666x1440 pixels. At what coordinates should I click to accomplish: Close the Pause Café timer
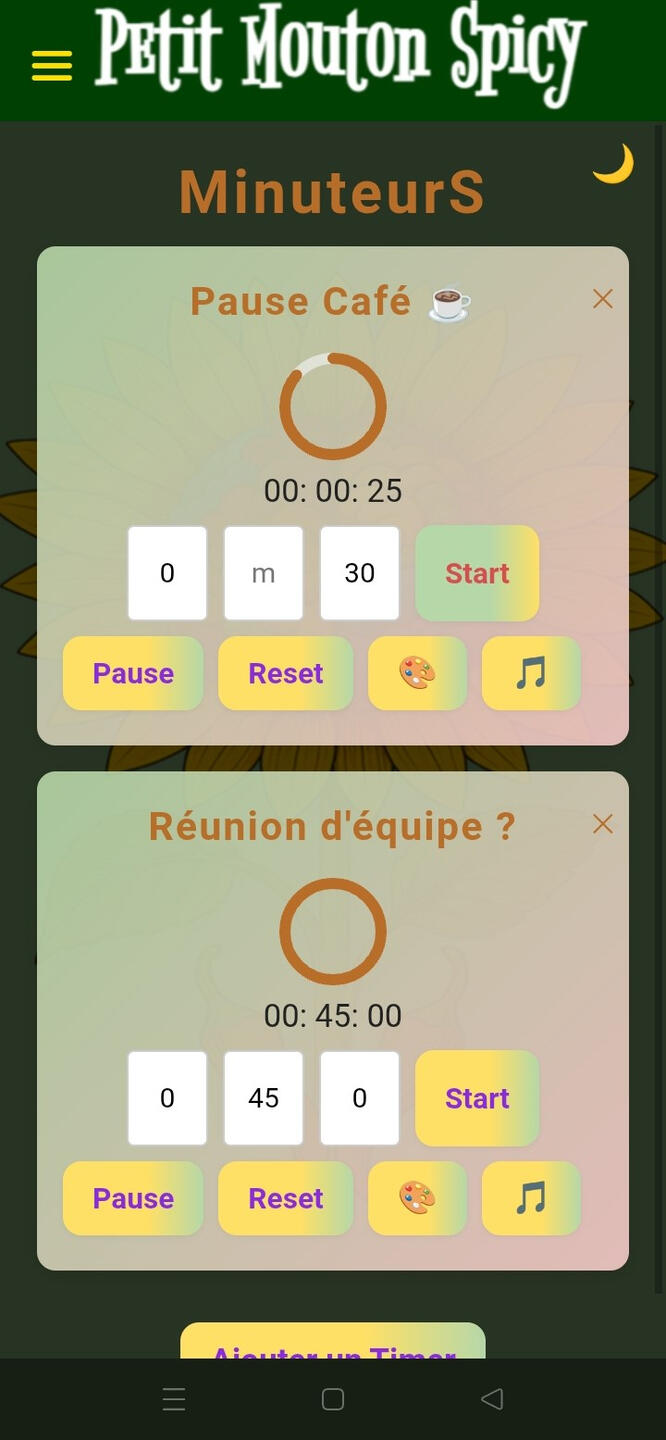pos(602,299)
